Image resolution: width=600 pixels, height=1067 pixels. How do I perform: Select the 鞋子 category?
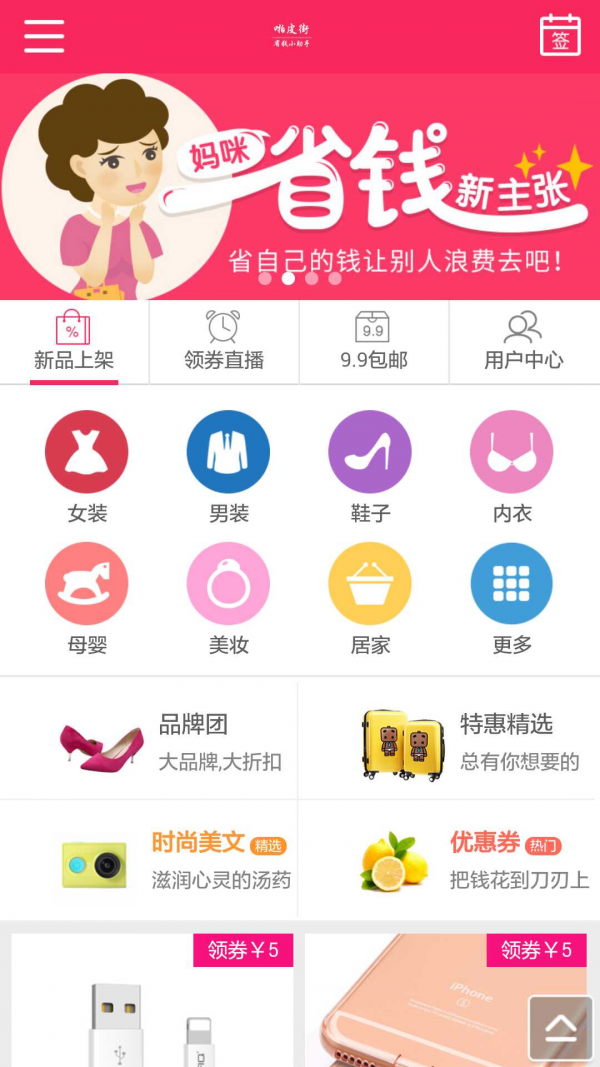[370, 466]
